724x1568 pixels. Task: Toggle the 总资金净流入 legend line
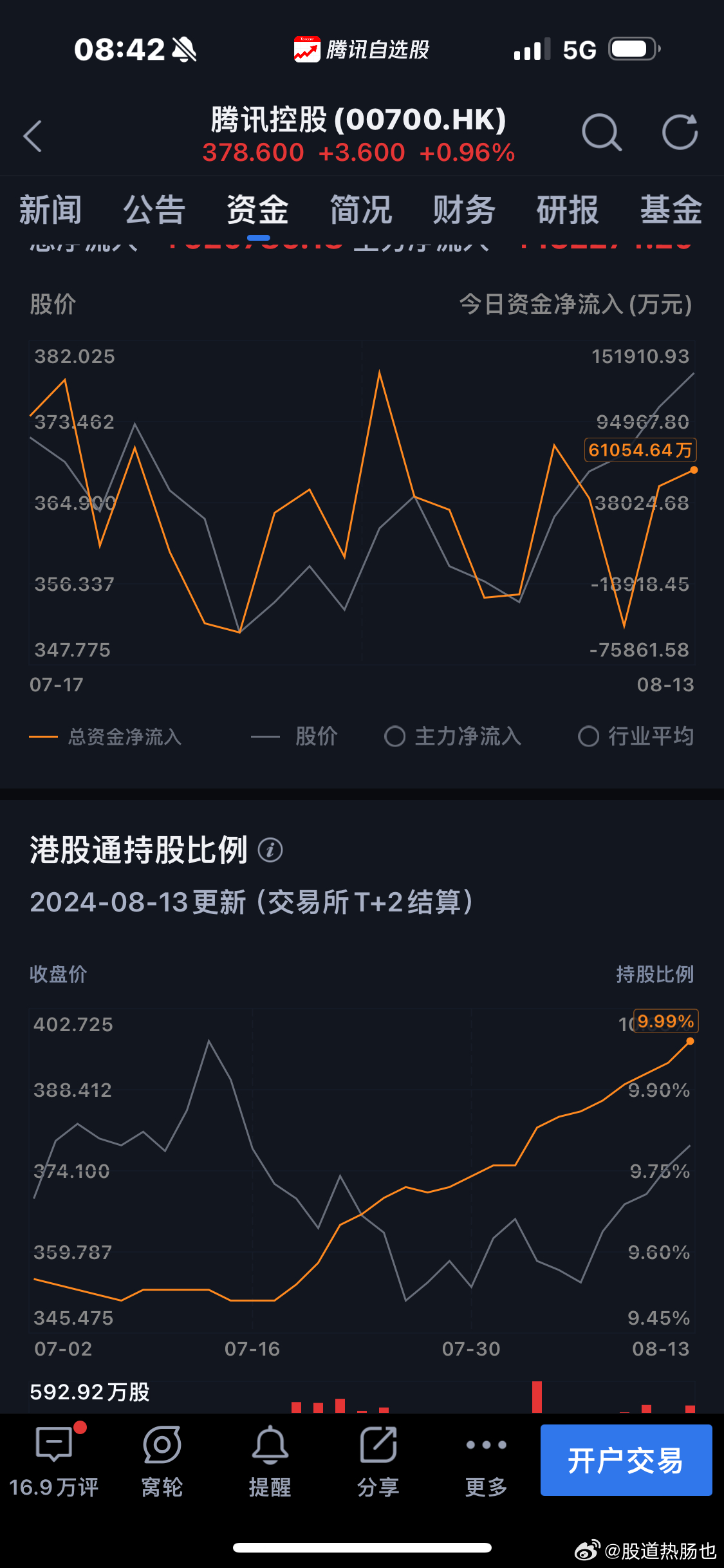coord(106,736)
